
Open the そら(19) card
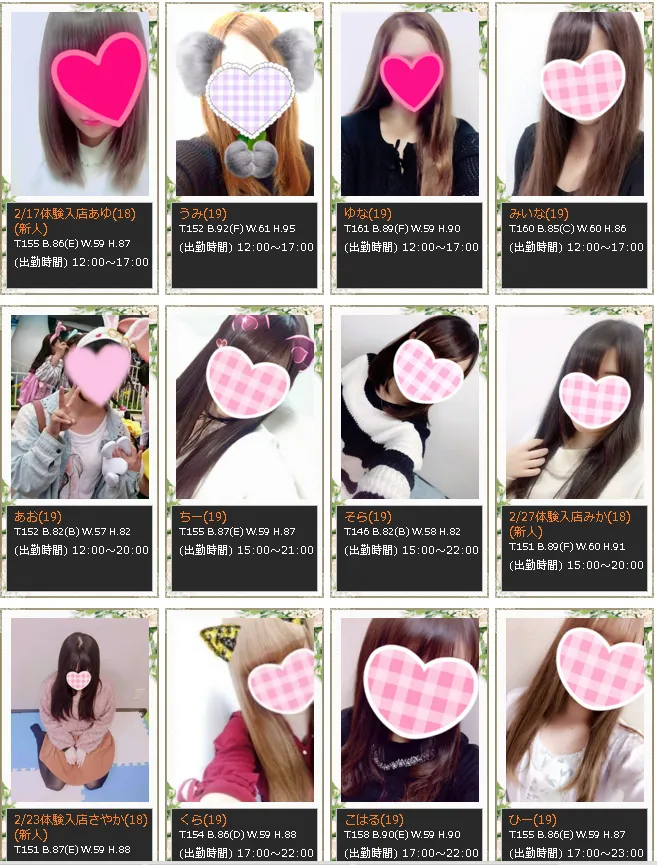click(x=410, y=406)
